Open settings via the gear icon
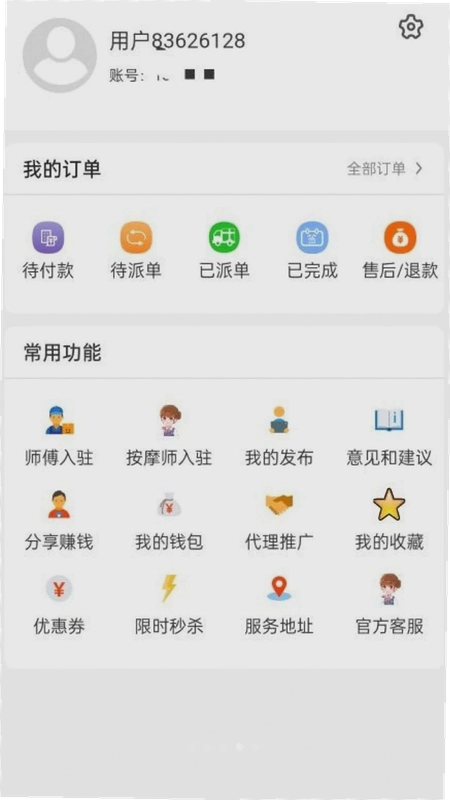This screenshot has width=450, height=800. (411, 27)
